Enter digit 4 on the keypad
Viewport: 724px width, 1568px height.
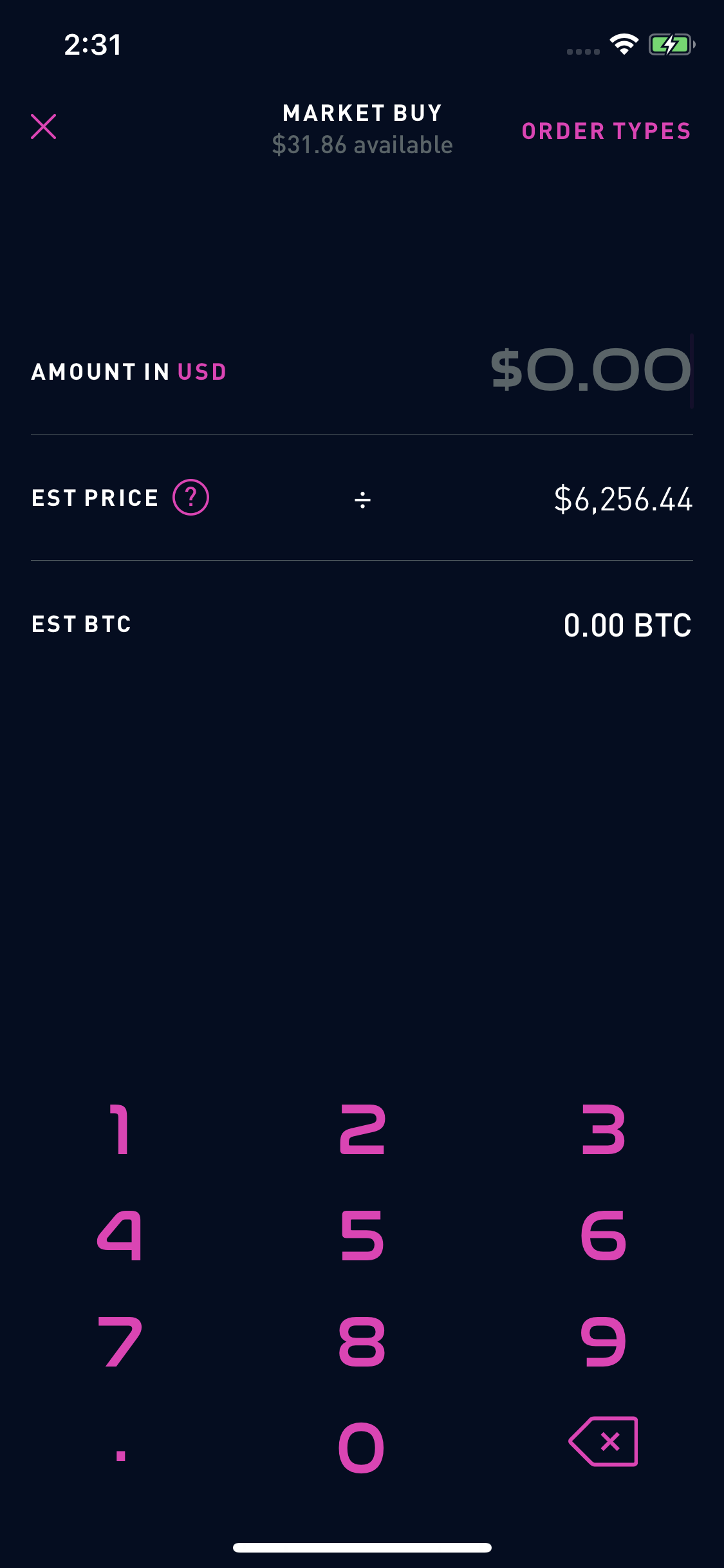click(120, 1235)
